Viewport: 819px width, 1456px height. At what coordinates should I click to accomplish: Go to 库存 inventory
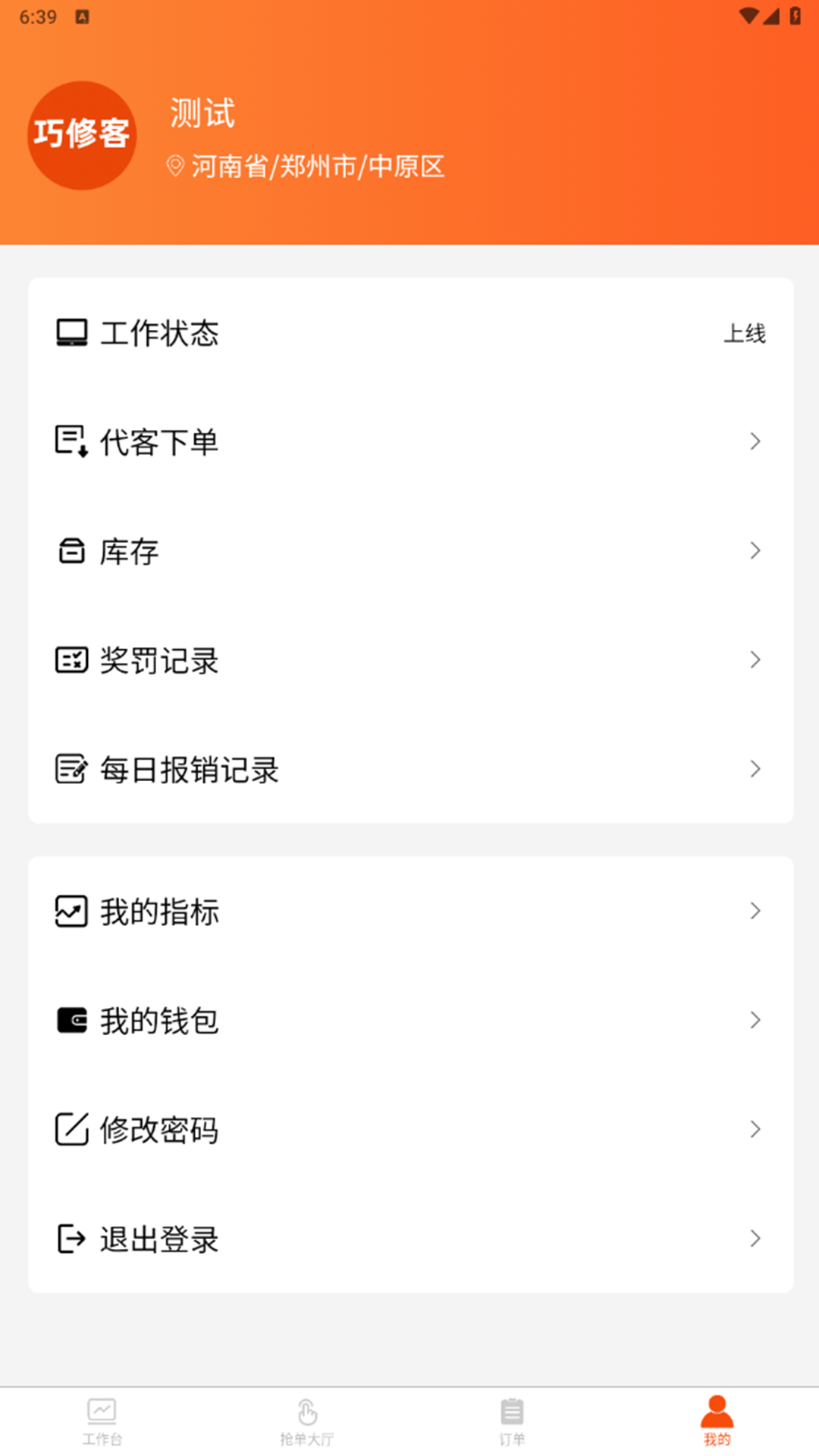(x=410, y=551)
